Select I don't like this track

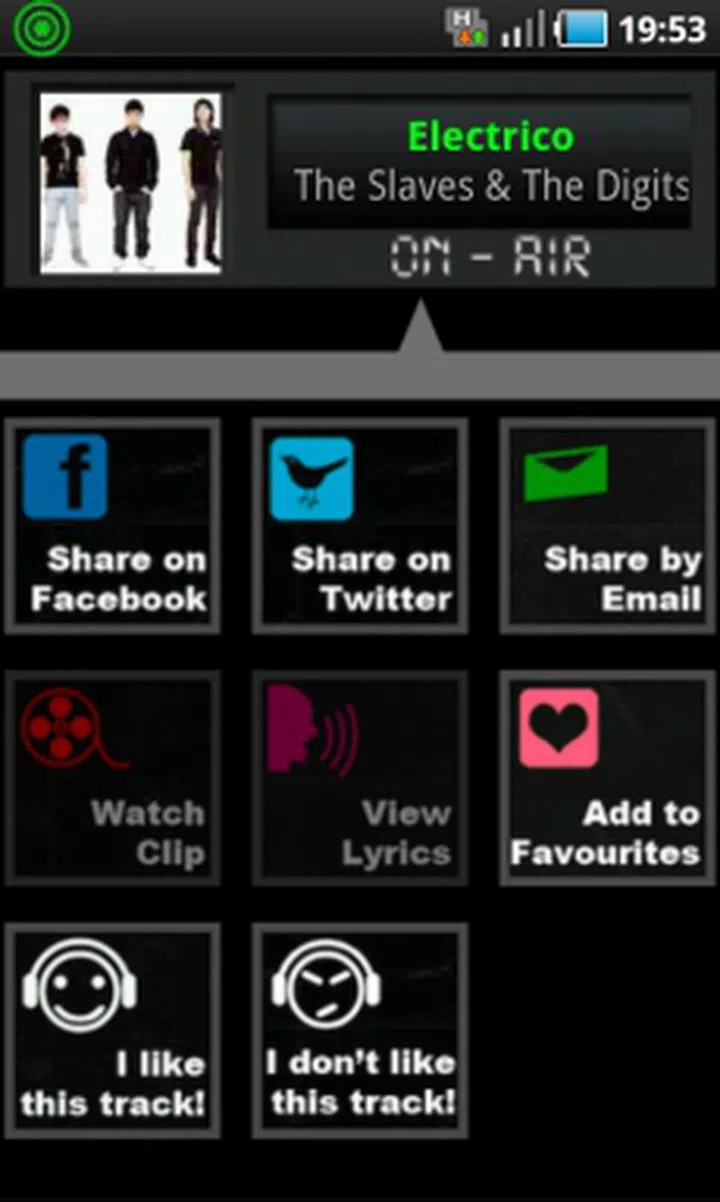pos(360,1030)
